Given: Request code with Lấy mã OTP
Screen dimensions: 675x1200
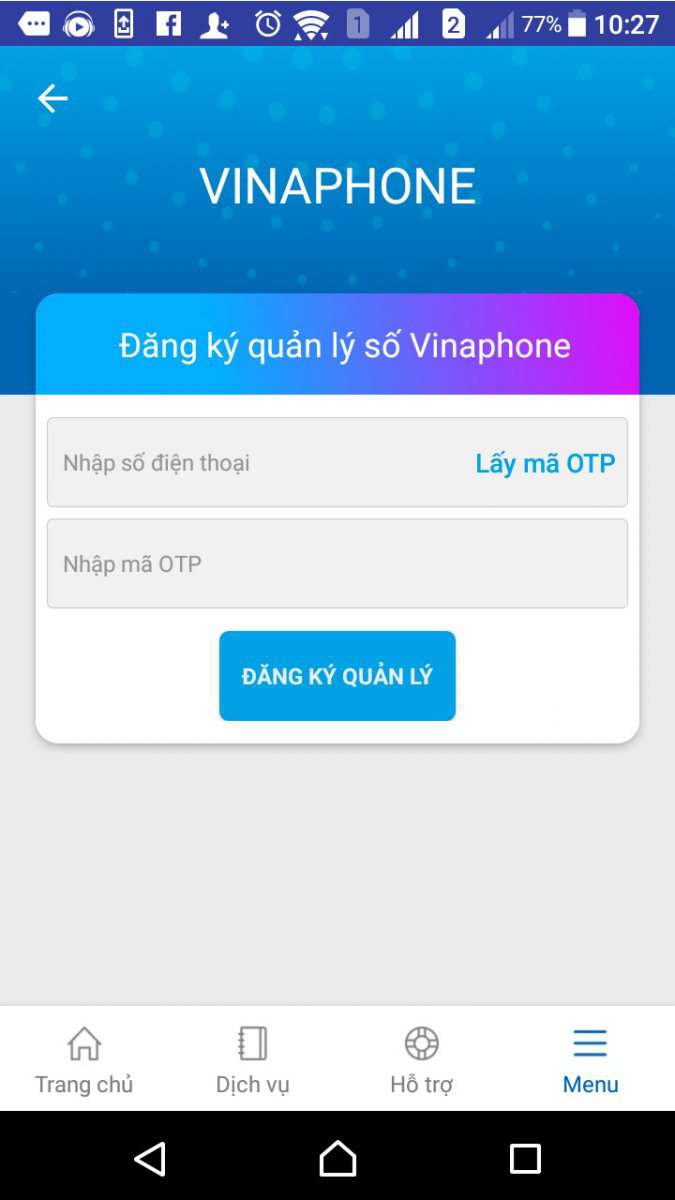Looking at the screenshot, I should click(x=545, y=463).
